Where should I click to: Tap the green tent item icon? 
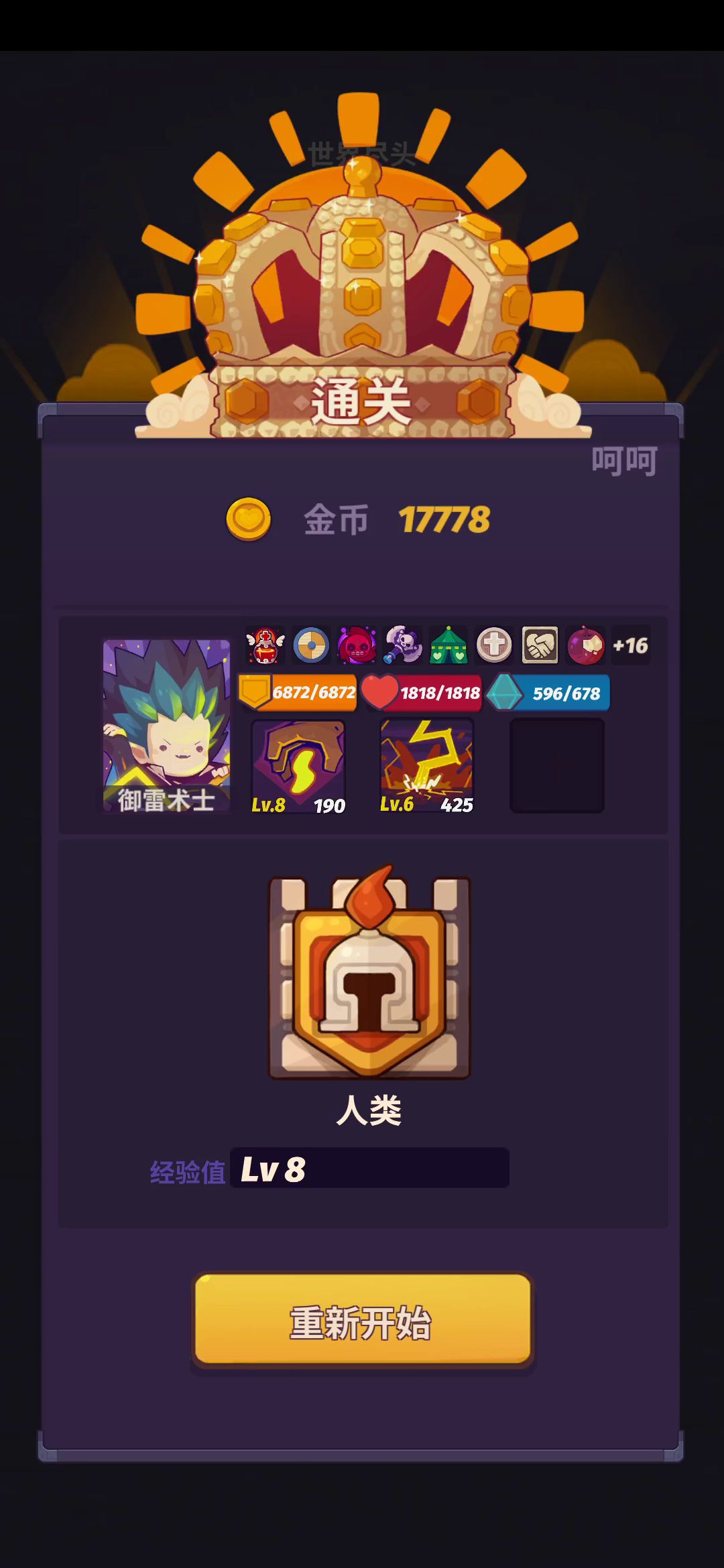448,645
